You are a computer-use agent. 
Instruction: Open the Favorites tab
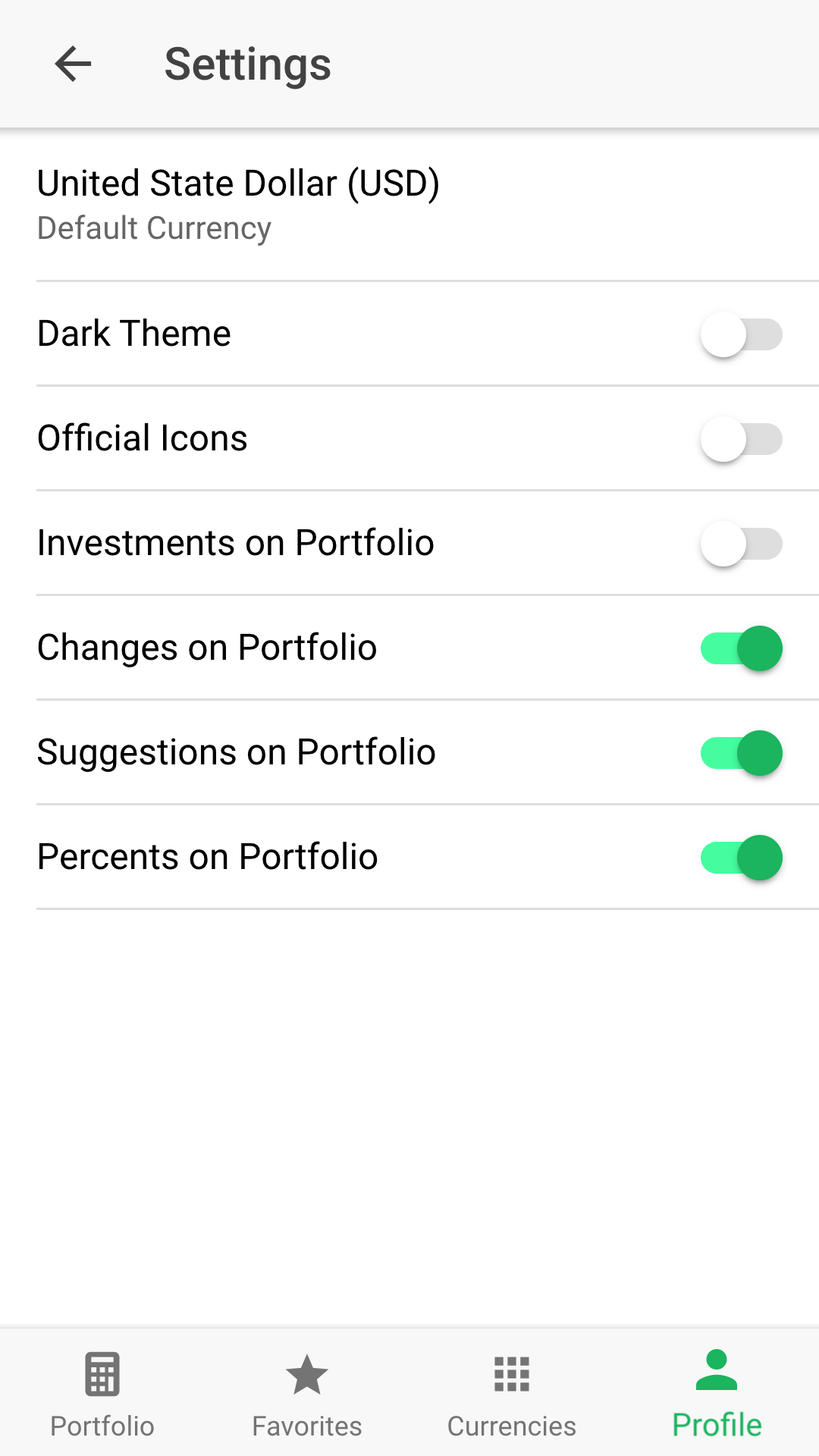[307, 1393]
